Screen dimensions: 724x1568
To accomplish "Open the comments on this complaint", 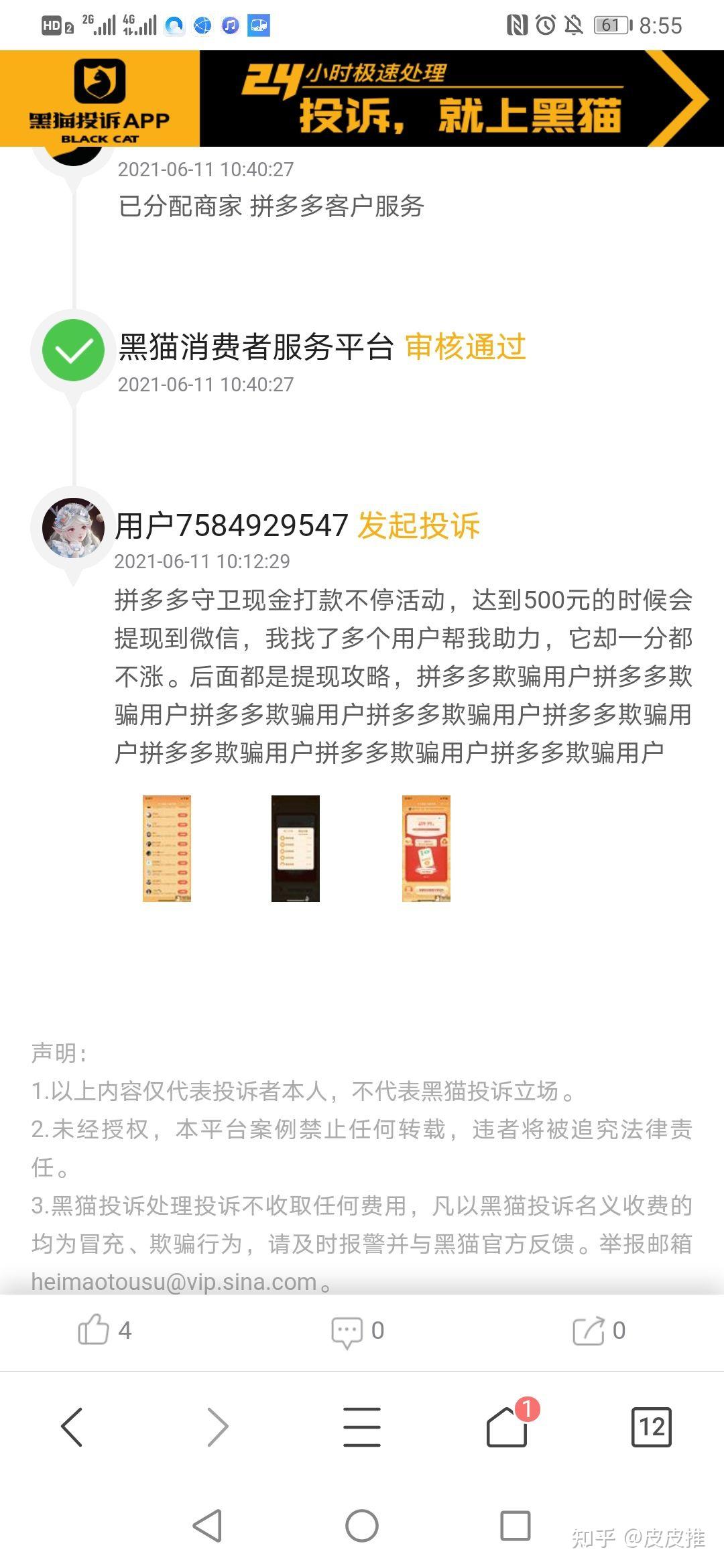I will 347,1331.
